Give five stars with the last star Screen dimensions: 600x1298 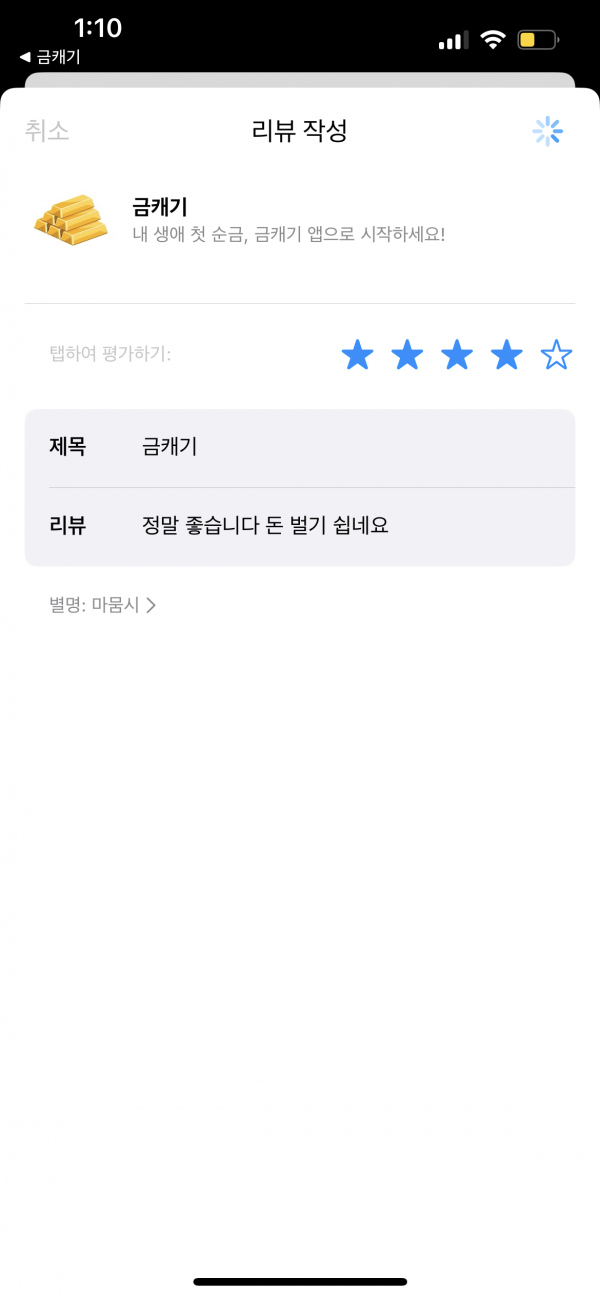(556, 354)
